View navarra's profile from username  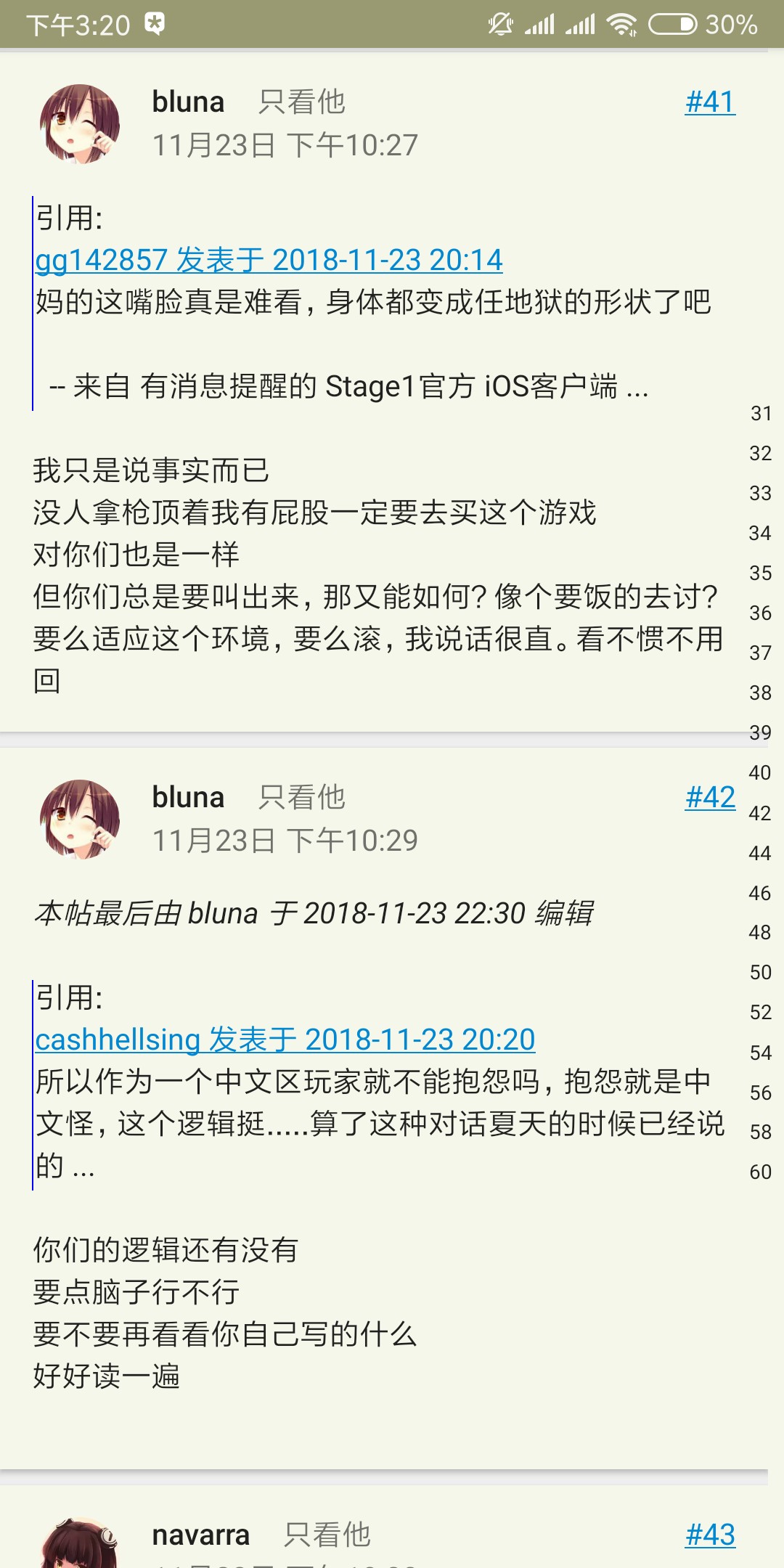[x=200, y=1535]
